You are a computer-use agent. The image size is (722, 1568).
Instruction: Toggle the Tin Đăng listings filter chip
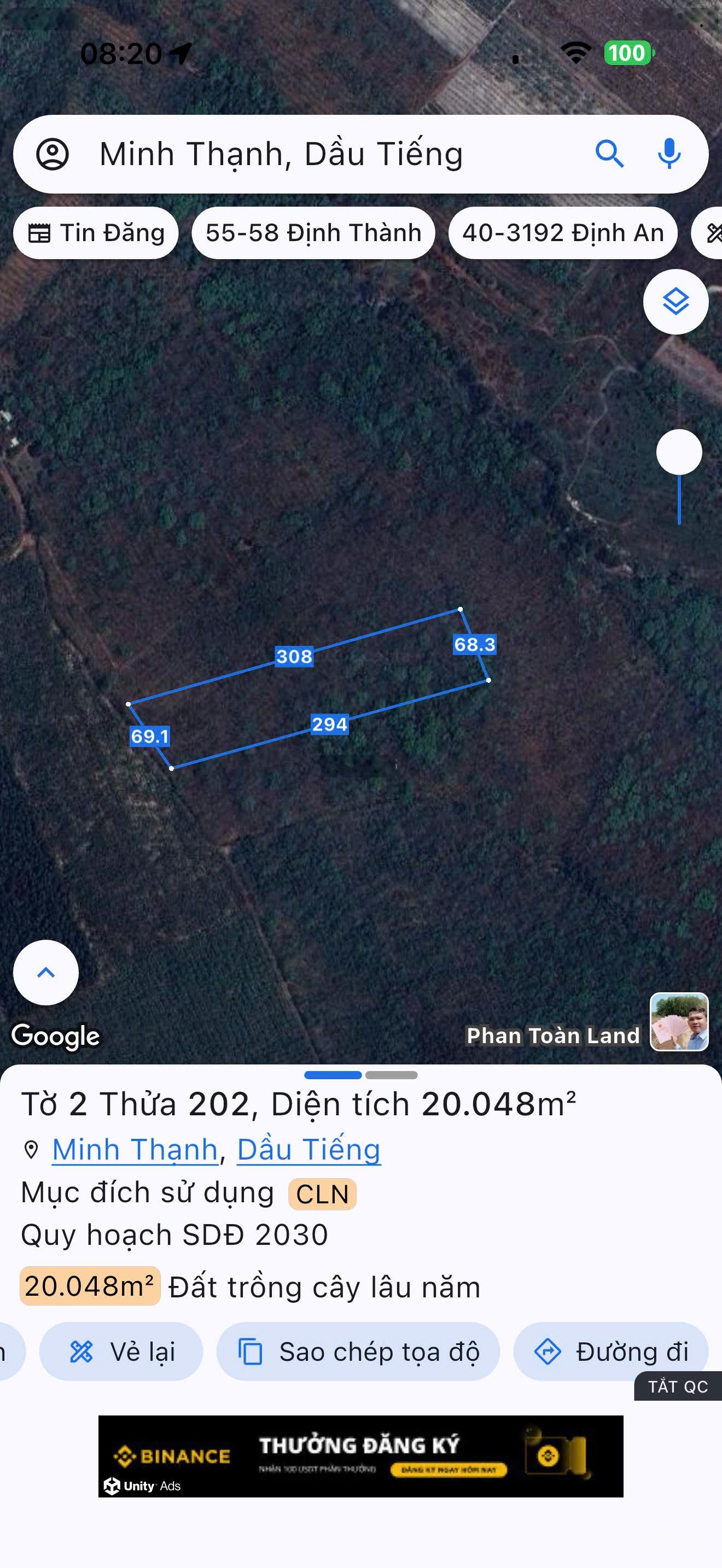[x=96, y=232]
